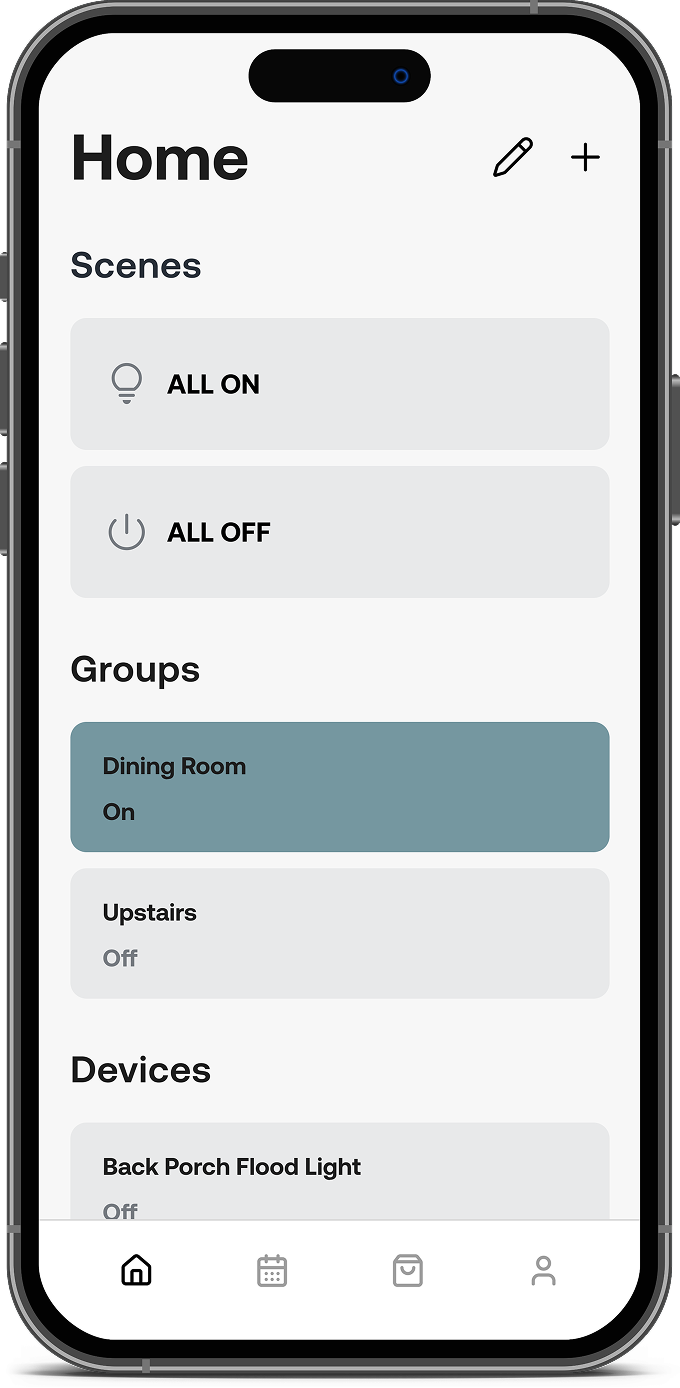
Task: Open the calendar schedule tab
Action: pyautogui.click(x=272, y=1270)
